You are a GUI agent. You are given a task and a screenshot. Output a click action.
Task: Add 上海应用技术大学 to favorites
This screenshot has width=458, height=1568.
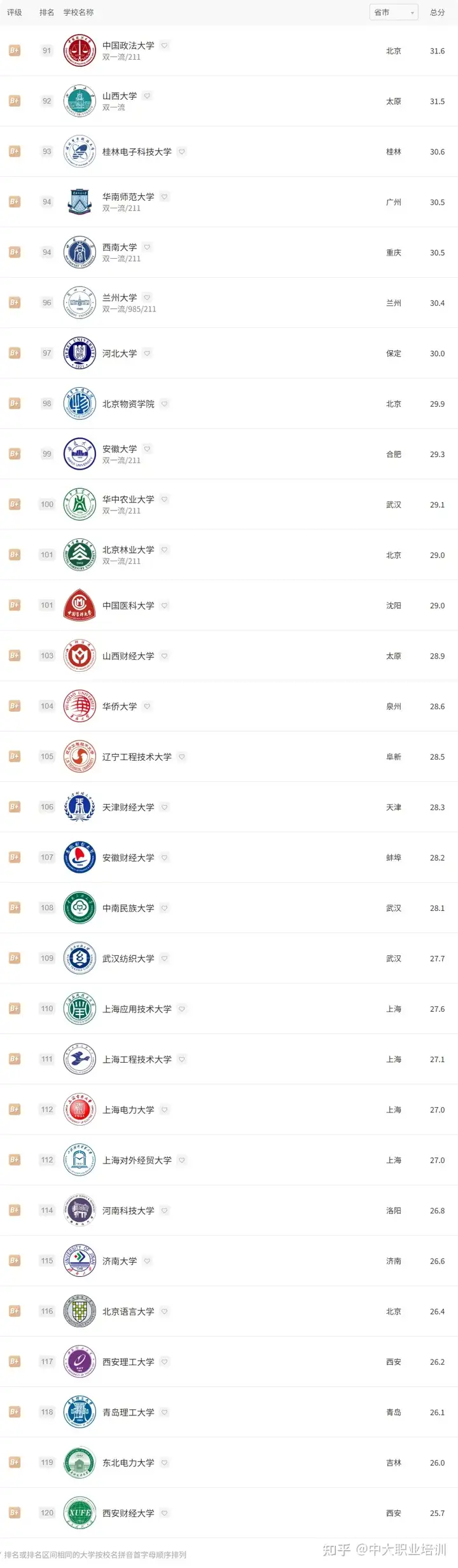[x=182, y=1009]
